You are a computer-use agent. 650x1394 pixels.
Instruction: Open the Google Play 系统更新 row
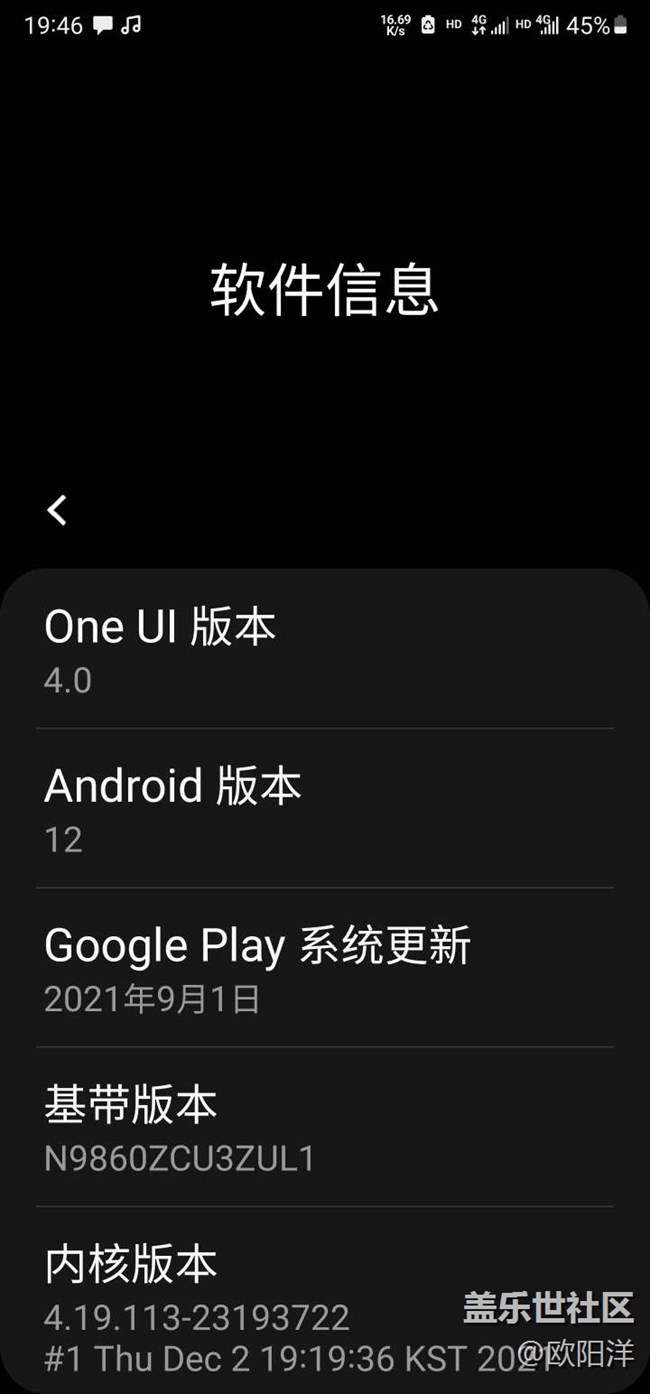click(x=324, y=967)
